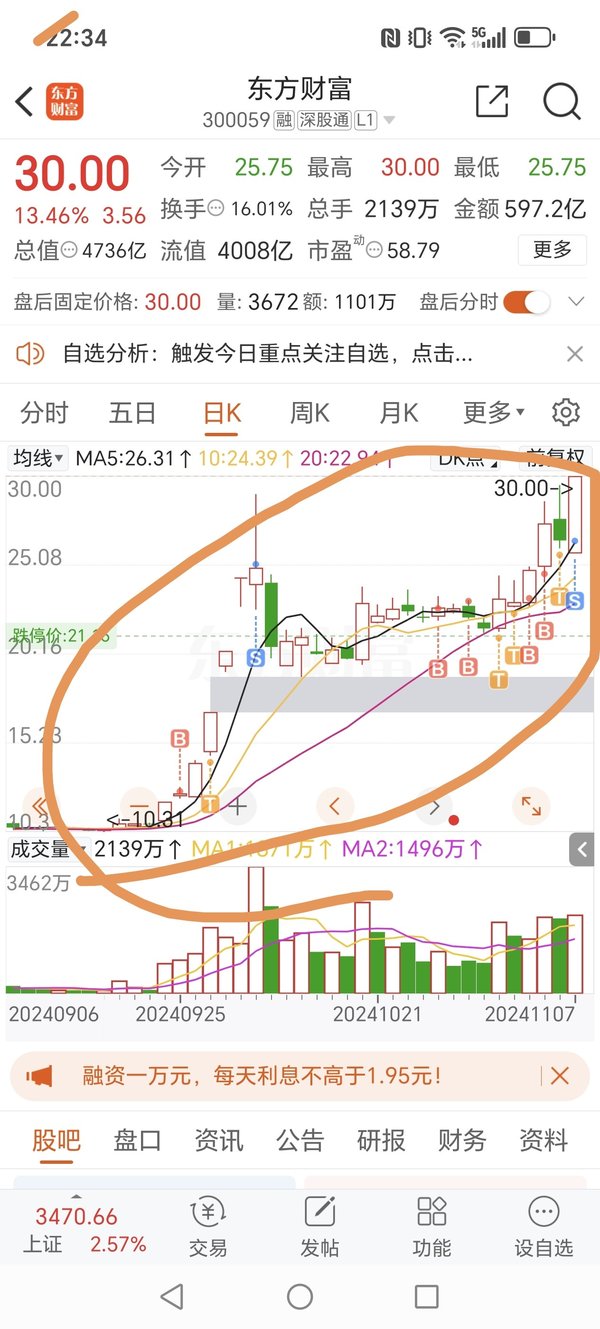Open the search magnifier
Image resolution: width=600 pixels, height=1329 pixels.
(x=562, y=101)
